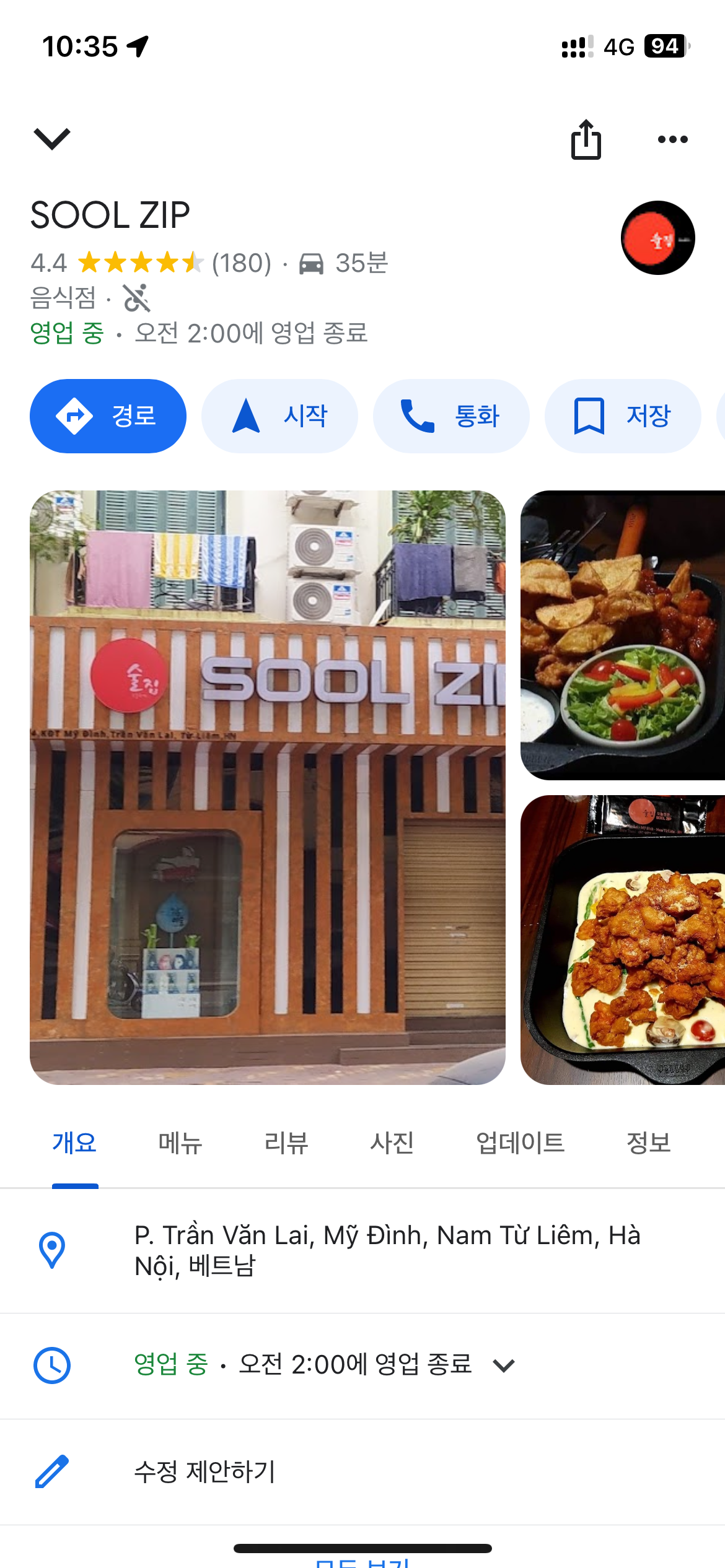Viewport: 725px width, 1568px height.
Task: Switch to the 업데이트 tab
Action: click(x=520, y=1143)
